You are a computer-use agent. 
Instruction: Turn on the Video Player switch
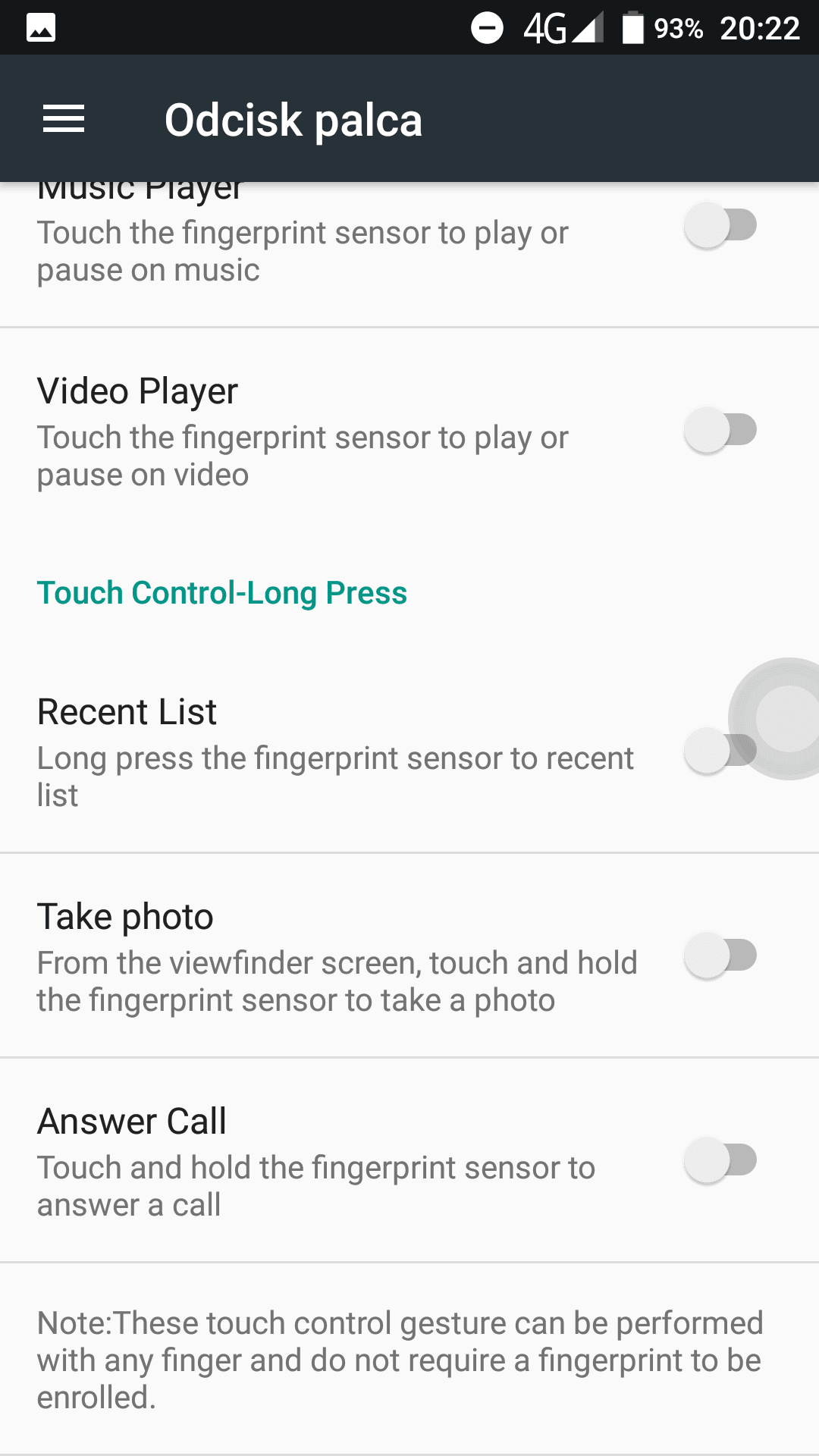[x=720, y=430]
